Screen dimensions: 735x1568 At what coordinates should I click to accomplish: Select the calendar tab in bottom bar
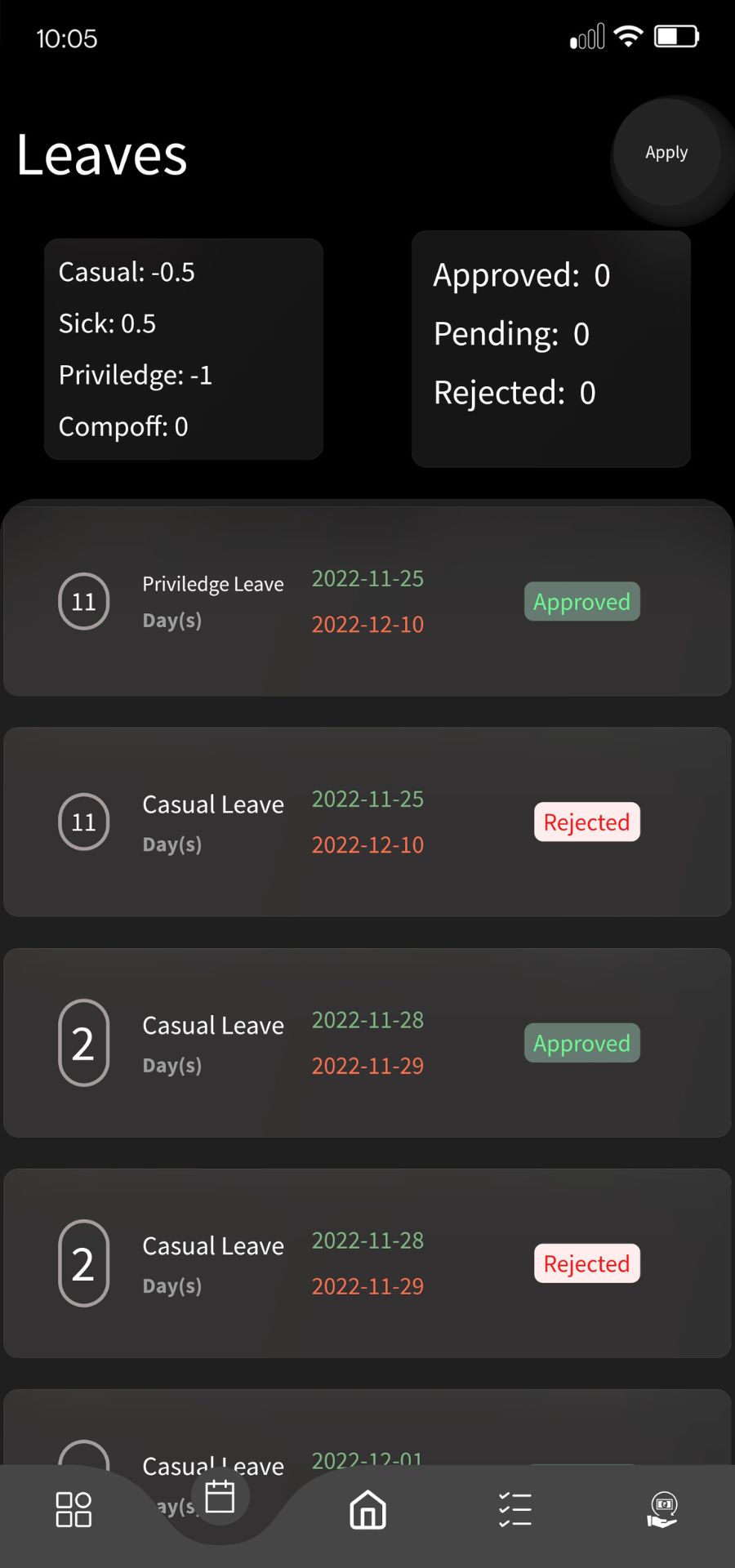pos(220,1498)
